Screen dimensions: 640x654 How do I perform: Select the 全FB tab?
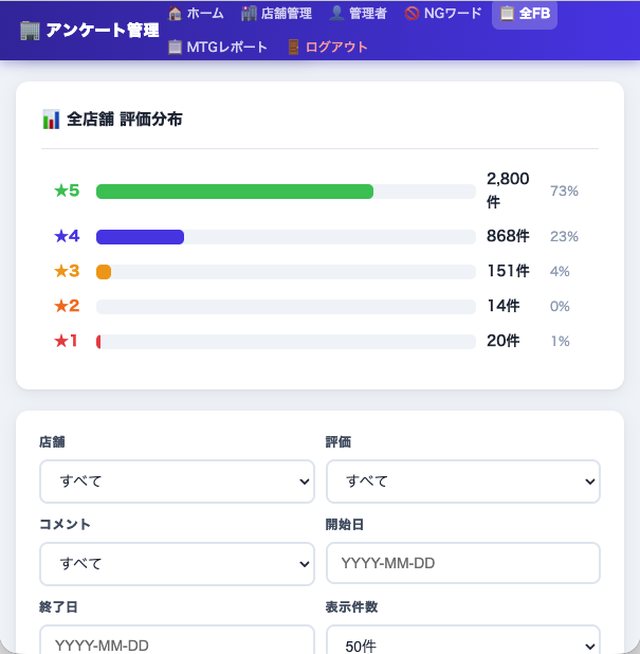click(x=524, y=13)
